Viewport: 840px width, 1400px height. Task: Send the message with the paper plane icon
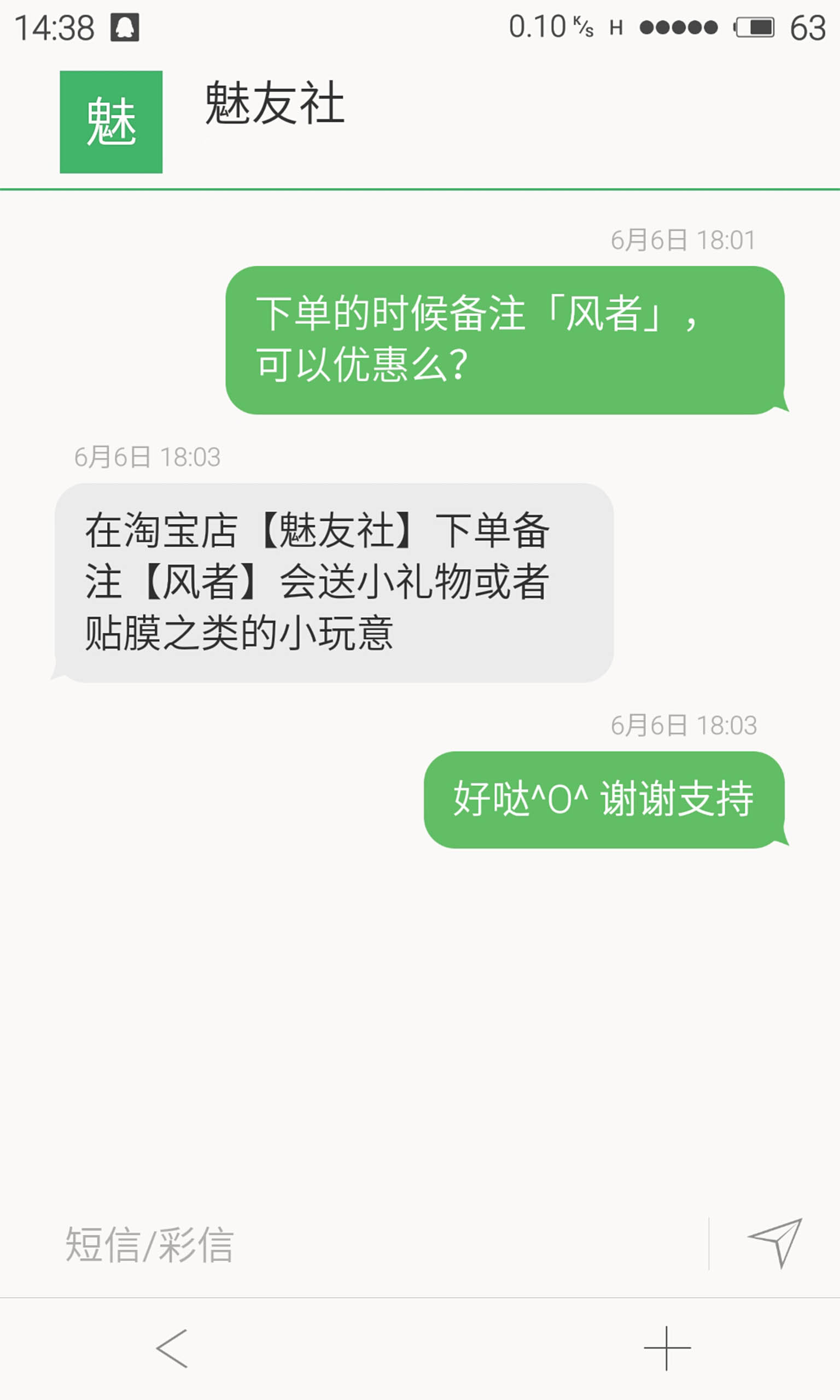click(775, 1243)
